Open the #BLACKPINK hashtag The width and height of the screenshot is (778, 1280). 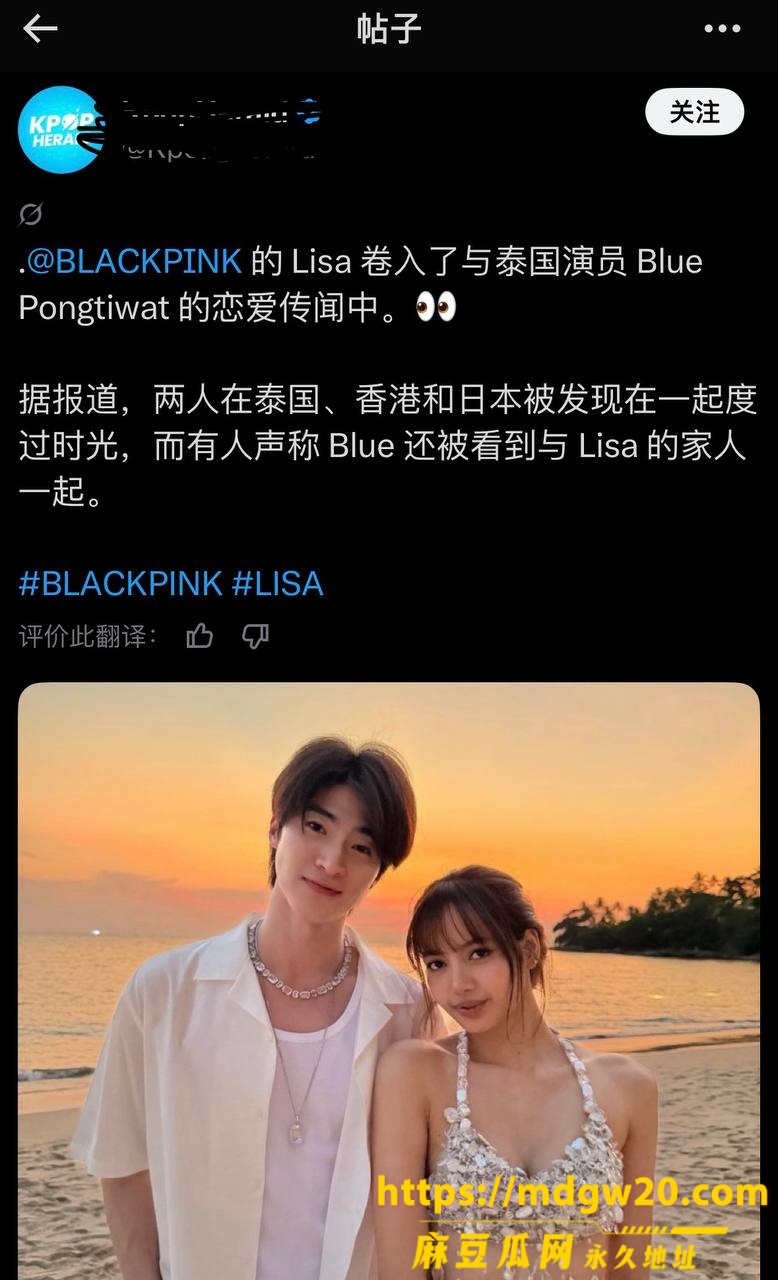(x=120, y=583)
